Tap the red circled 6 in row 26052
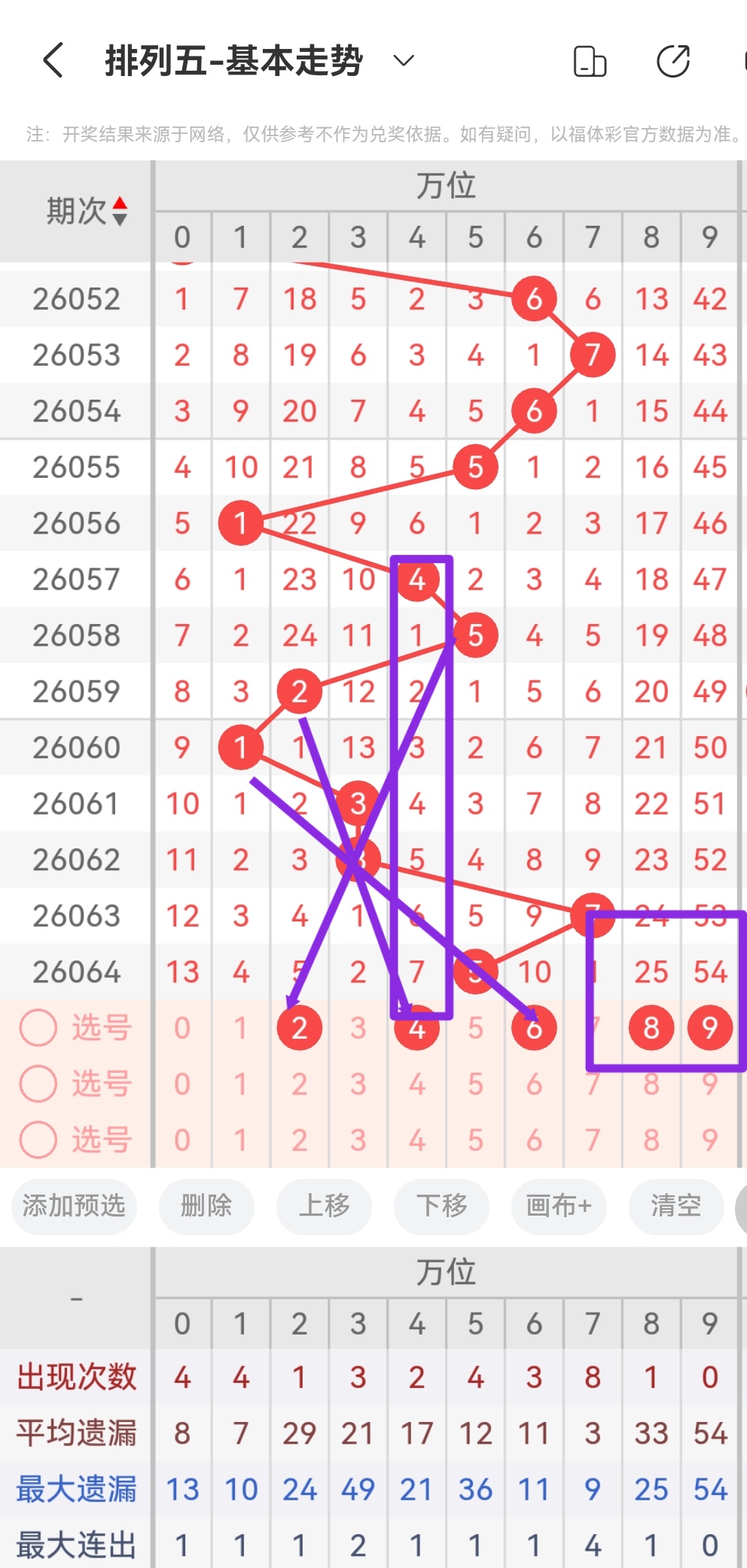 pos(534,298)
